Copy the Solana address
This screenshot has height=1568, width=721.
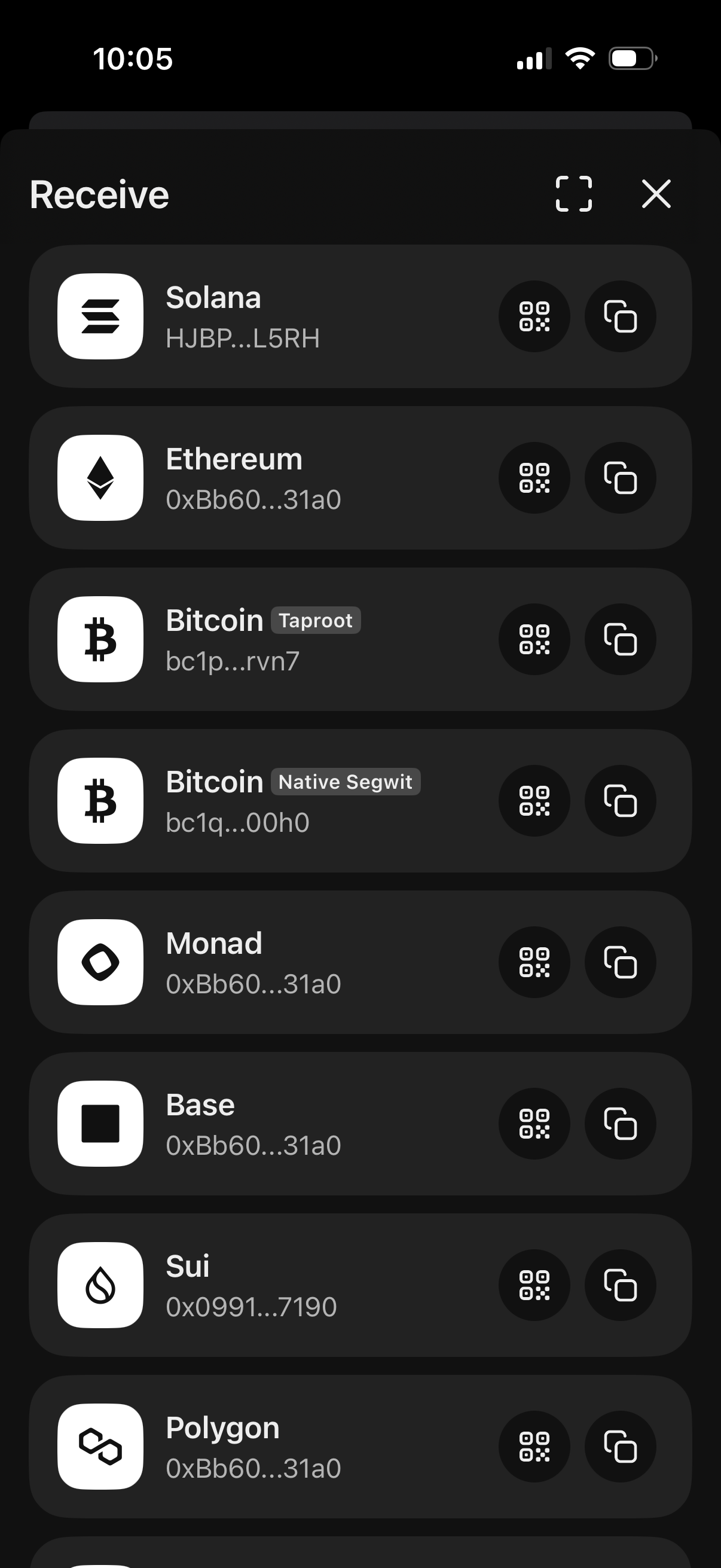click(x=620, y=317)
